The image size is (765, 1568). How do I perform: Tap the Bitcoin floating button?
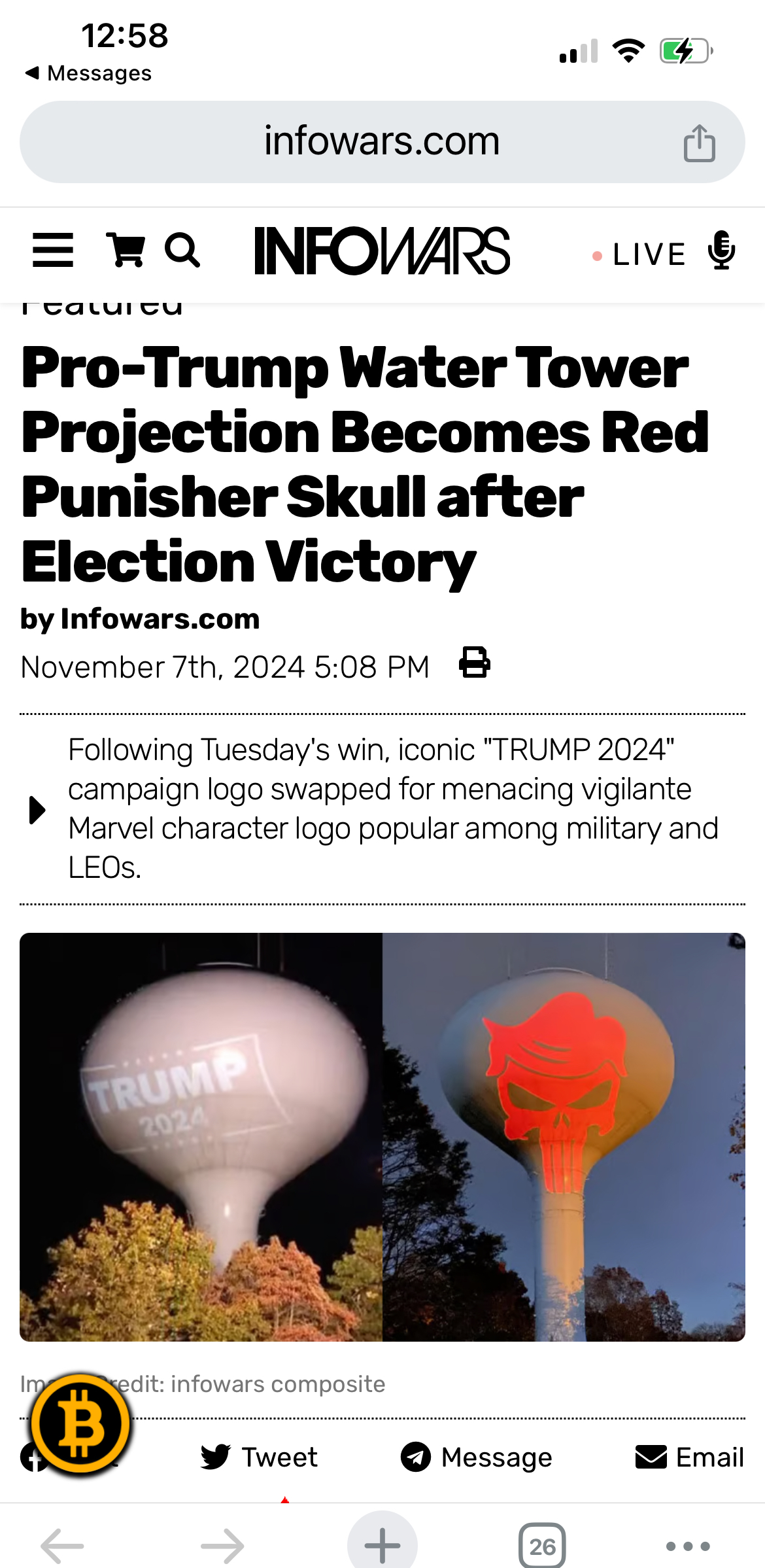[x=81, y=1424]
